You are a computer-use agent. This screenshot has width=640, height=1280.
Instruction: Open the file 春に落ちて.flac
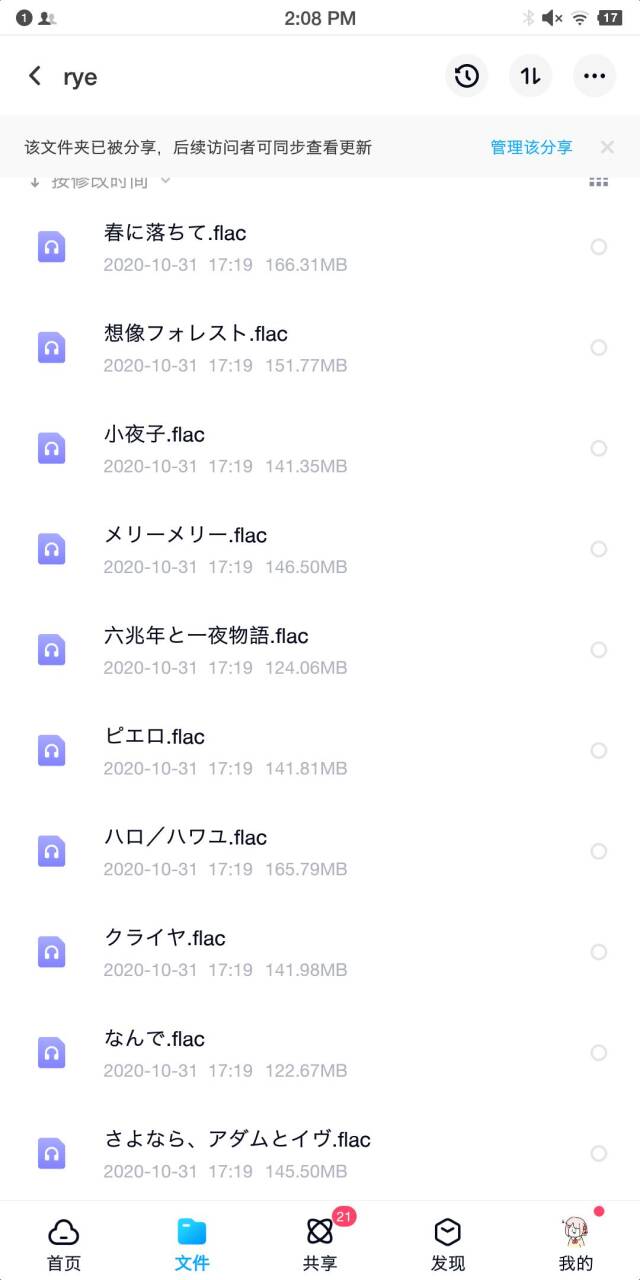(175, 234)
